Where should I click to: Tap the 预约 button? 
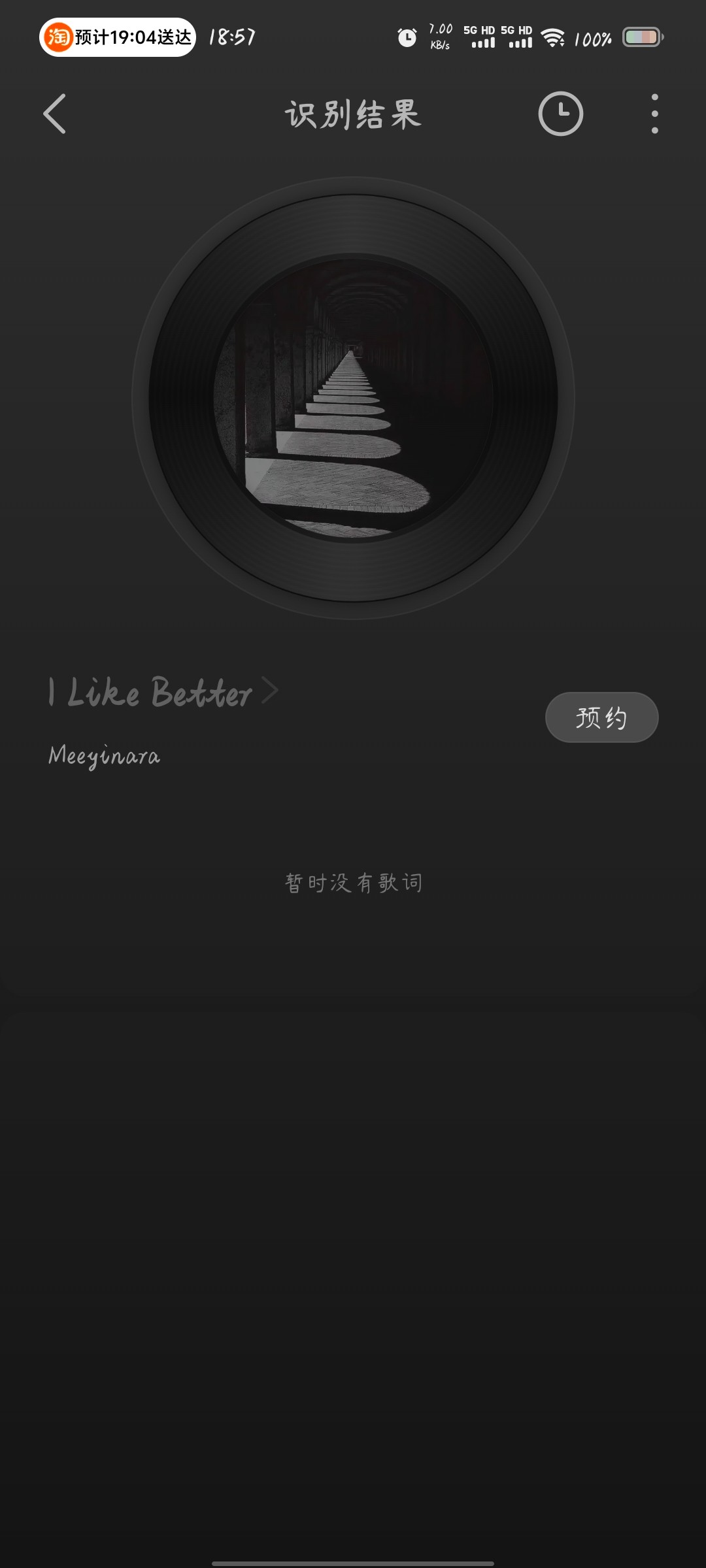pos(601,717)
